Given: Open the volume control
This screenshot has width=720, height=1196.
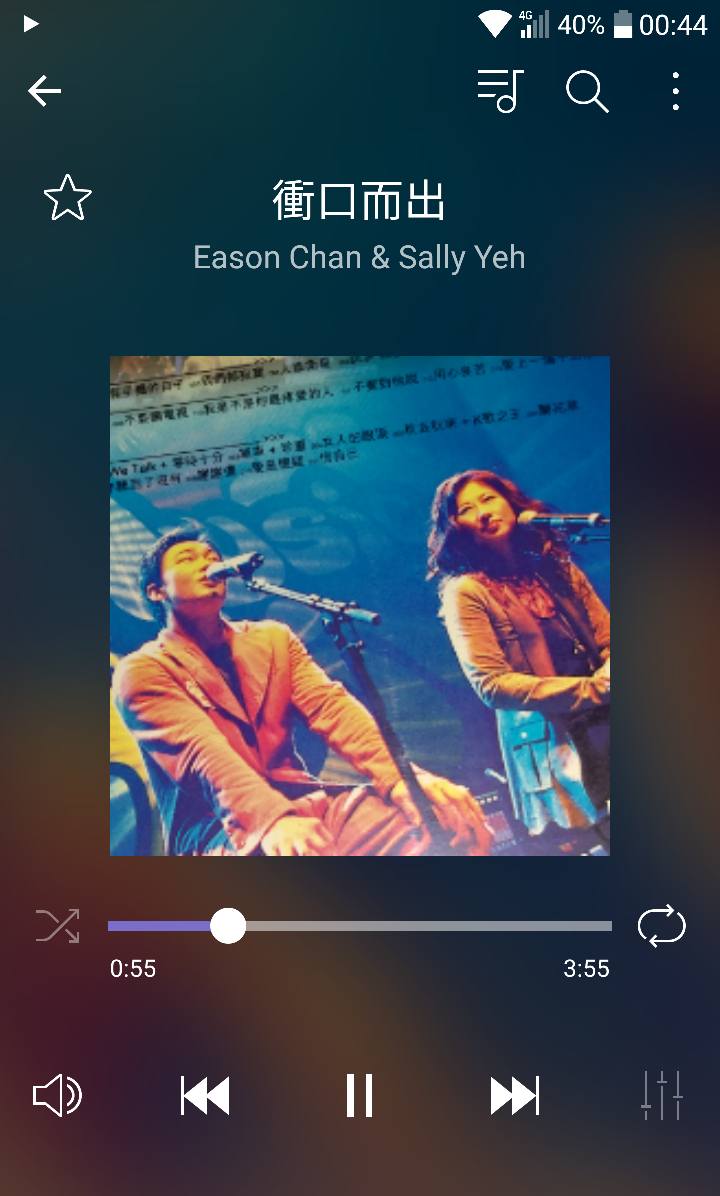Looking at the screenshot, I should point(57,1095).
